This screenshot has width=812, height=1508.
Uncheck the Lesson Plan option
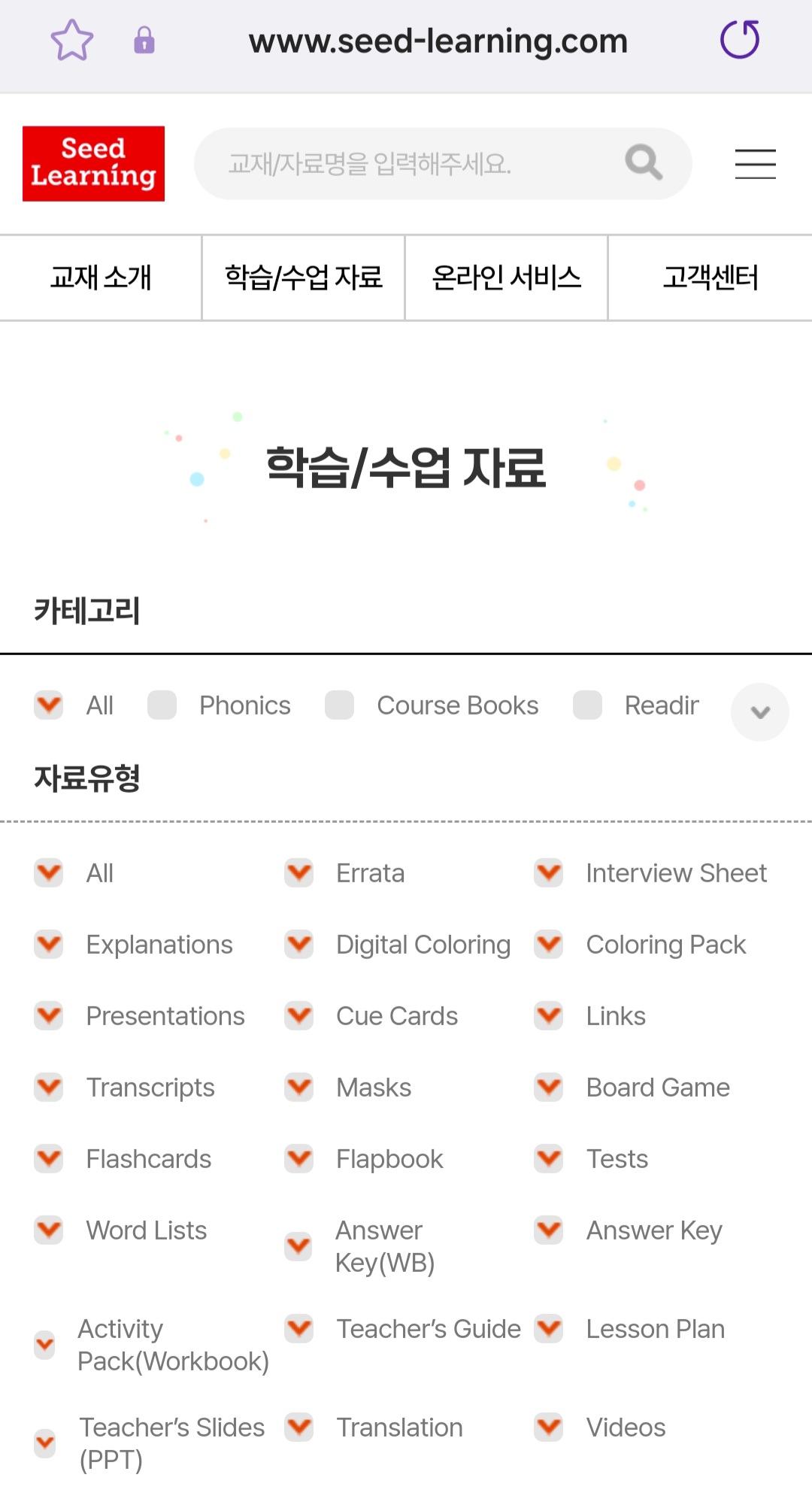click(x=549, y=1329)
